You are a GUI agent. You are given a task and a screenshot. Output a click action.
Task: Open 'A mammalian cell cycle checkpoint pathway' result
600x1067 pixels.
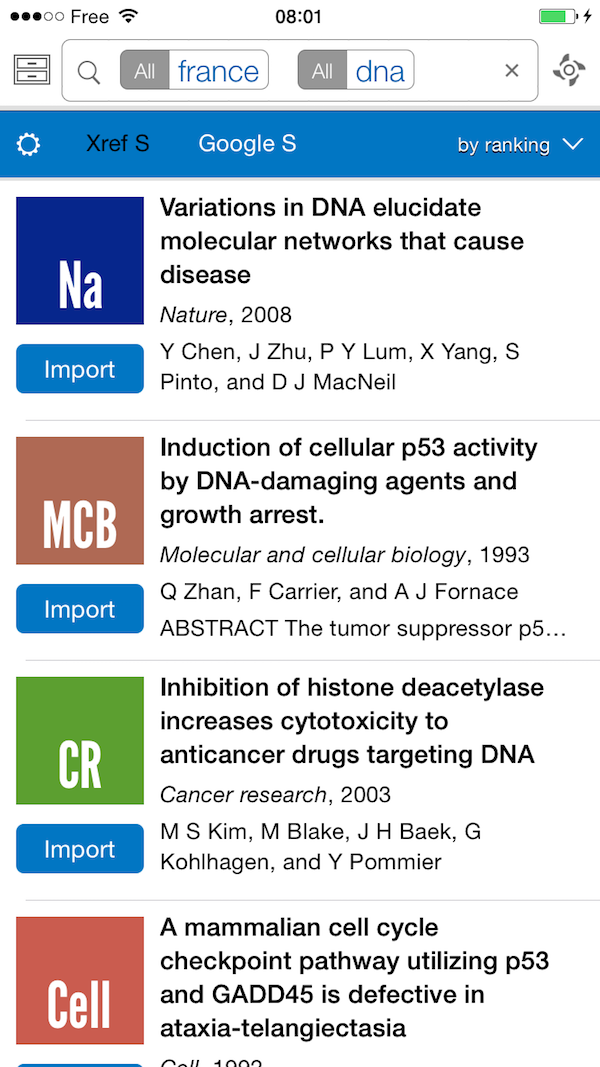pos(354,977)
